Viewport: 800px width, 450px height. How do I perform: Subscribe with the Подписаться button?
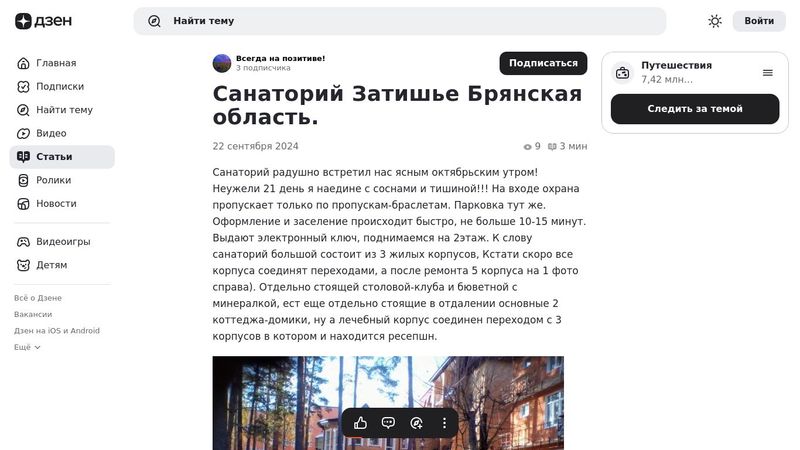543,63
